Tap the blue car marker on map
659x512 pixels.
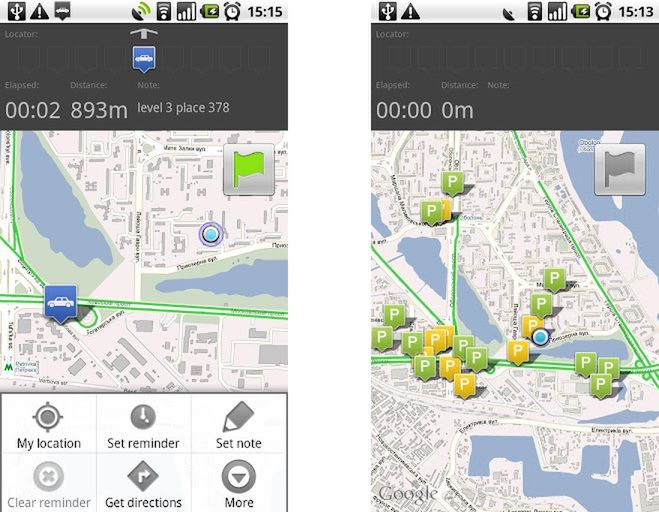(61, 301)
